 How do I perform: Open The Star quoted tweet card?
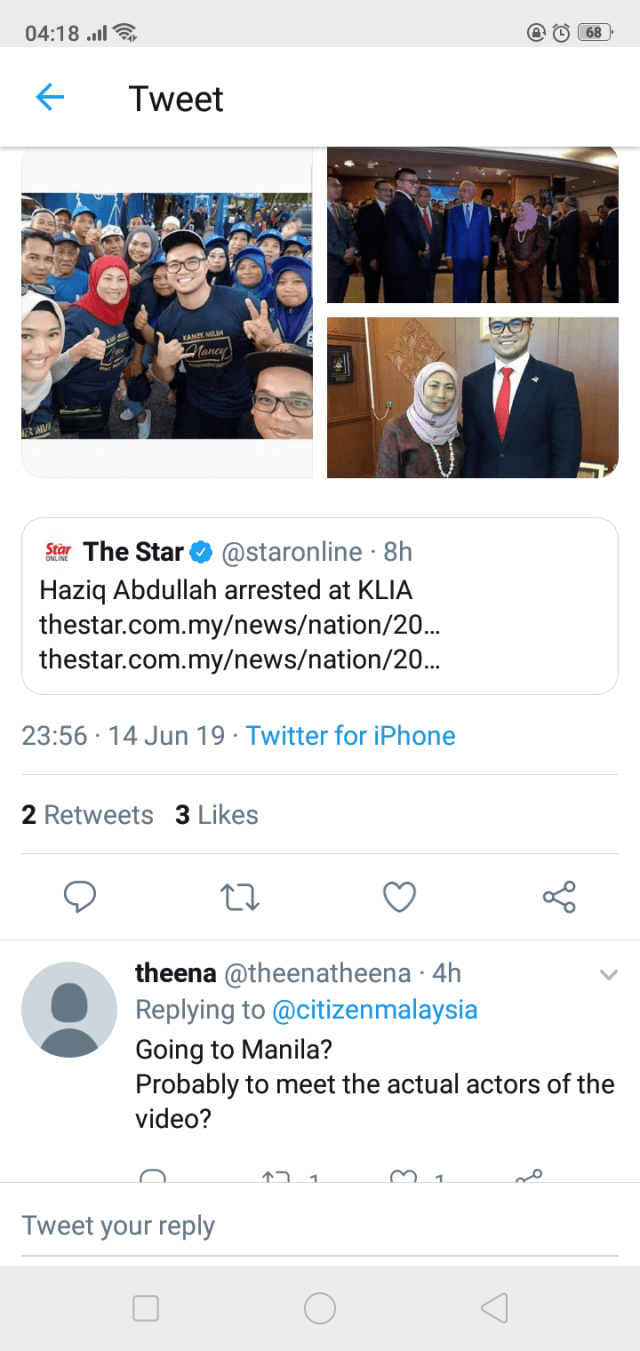pyautogui.click(x=319, y=605)
